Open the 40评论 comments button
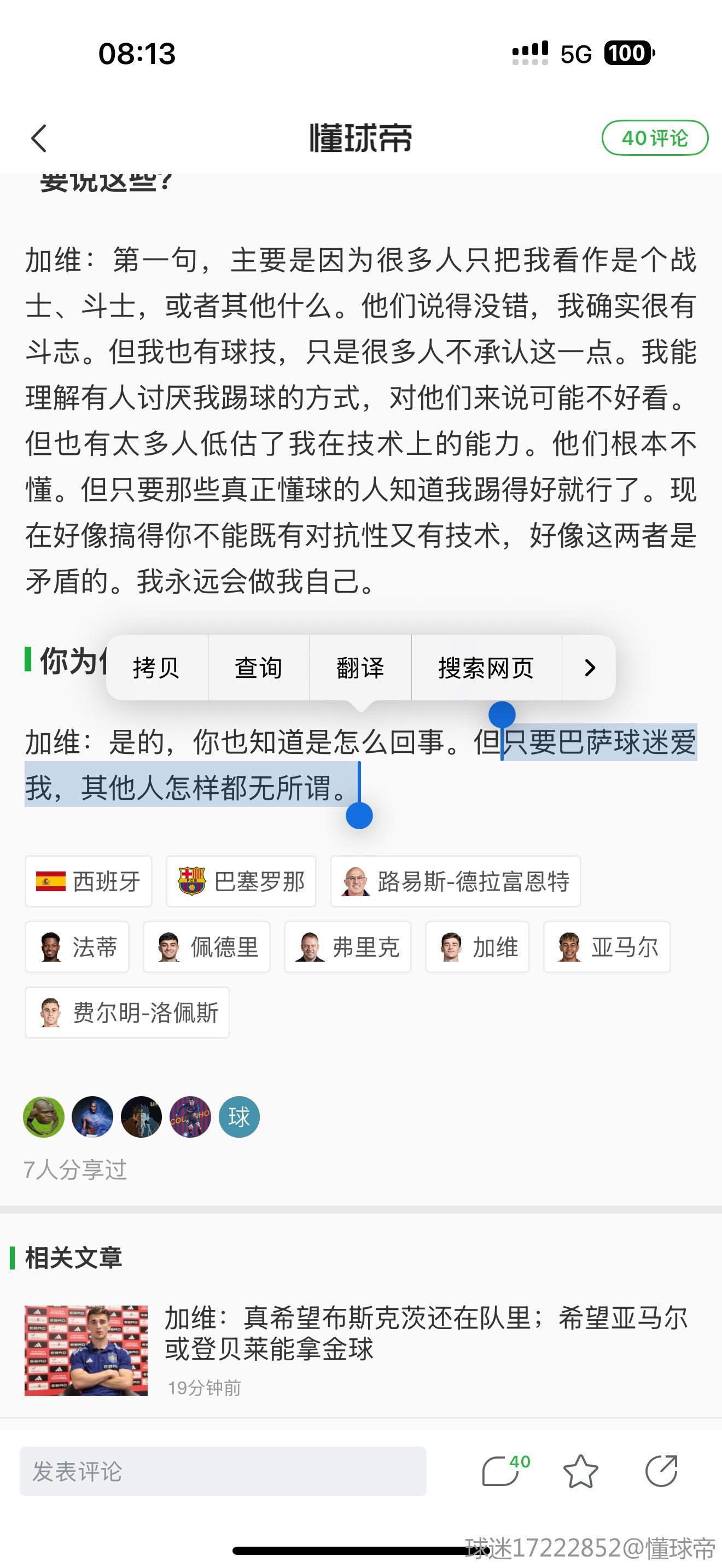The height and width of the screenshot is (1568, 722). pos(654,138)
